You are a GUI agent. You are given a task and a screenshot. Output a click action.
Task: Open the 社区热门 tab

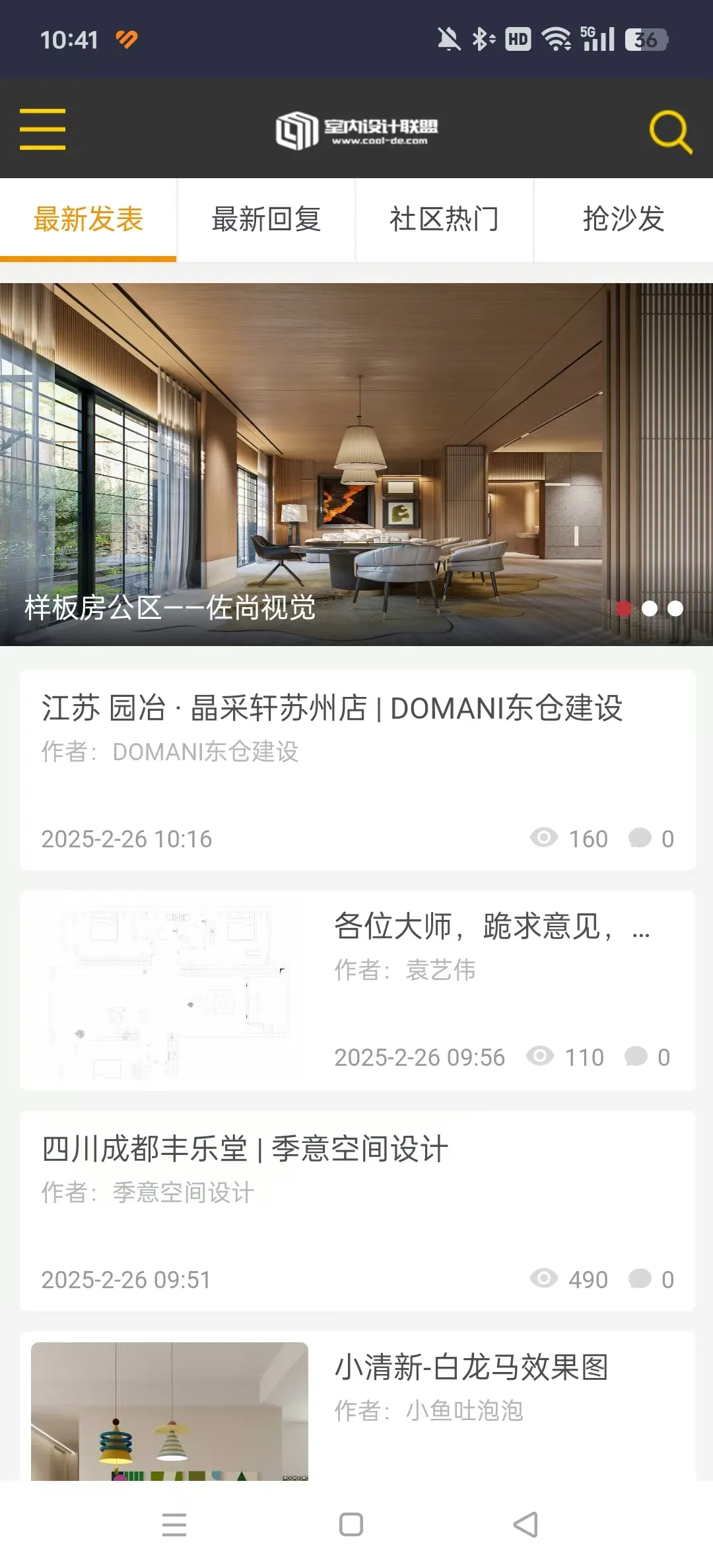pyautogui.click(x=444, y=220)
